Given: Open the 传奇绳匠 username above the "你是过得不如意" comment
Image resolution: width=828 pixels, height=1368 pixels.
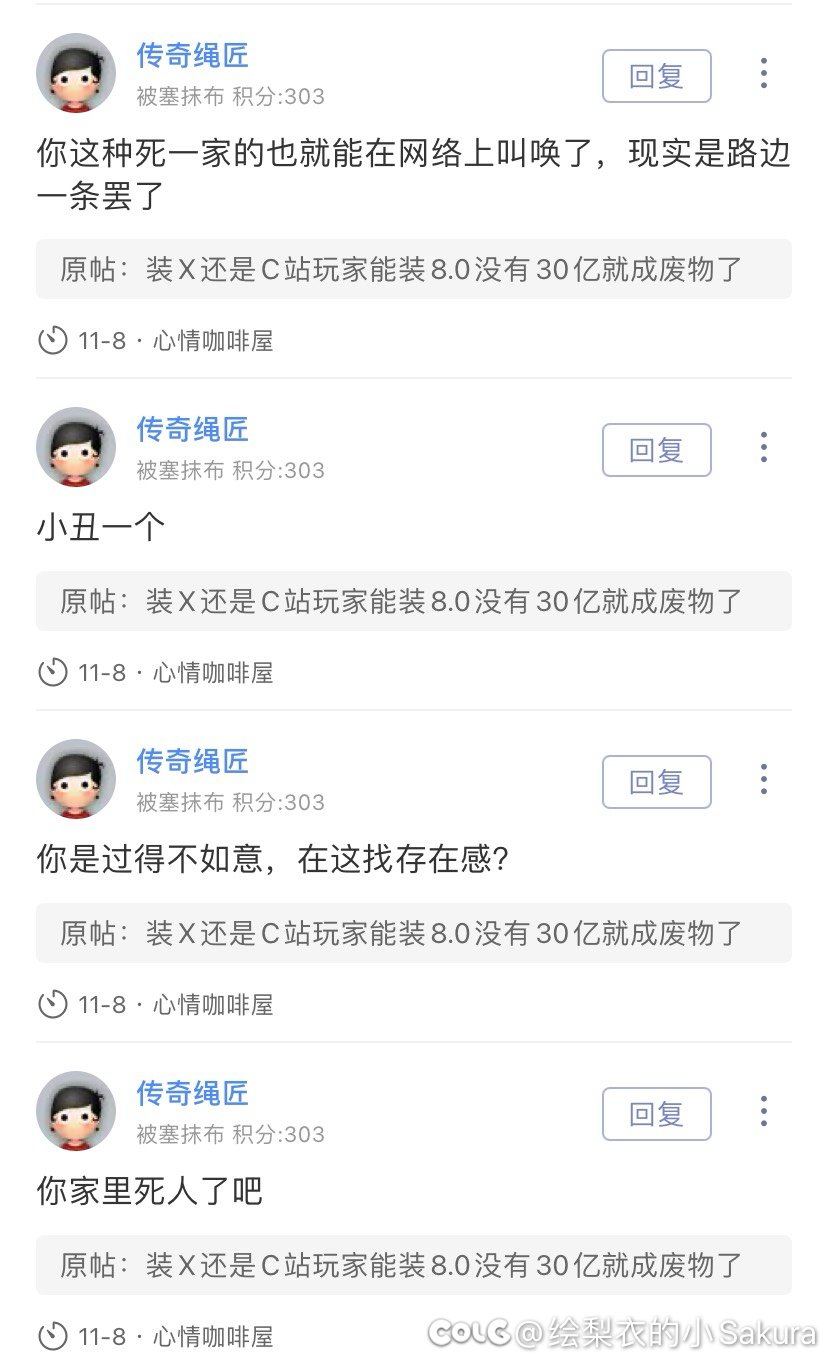Looking at the screenshot, I should tap(192, 762).
